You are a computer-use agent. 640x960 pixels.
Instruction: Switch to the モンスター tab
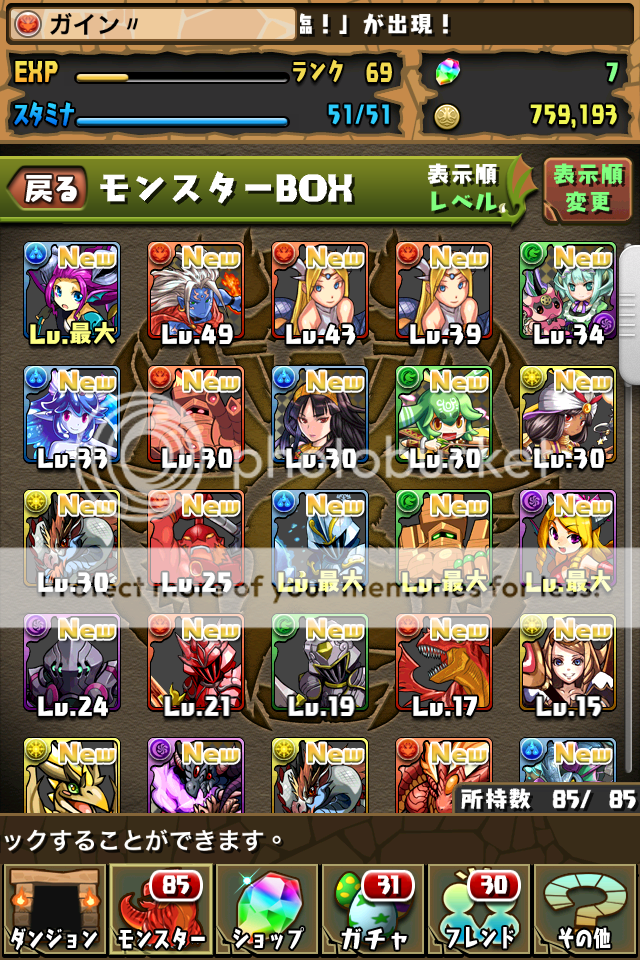[160, 910]
